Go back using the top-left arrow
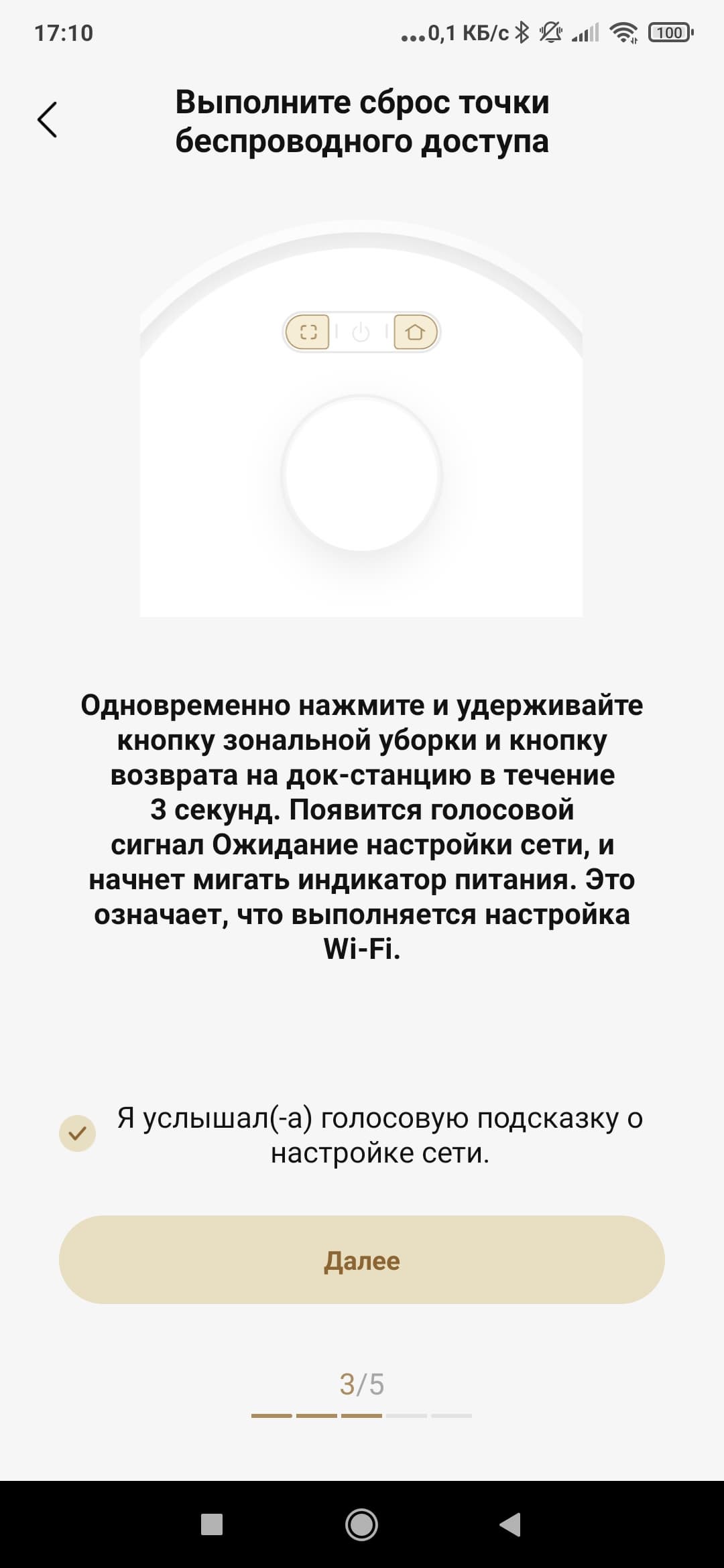Viewport: 724px width, 1568px height. coord(48,120)
